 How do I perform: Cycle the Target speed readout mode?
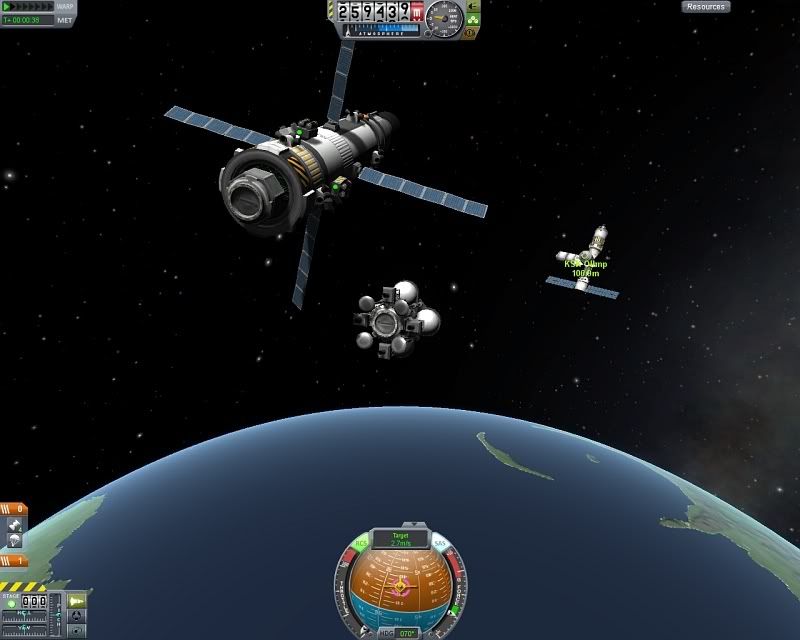coord(400,538)
